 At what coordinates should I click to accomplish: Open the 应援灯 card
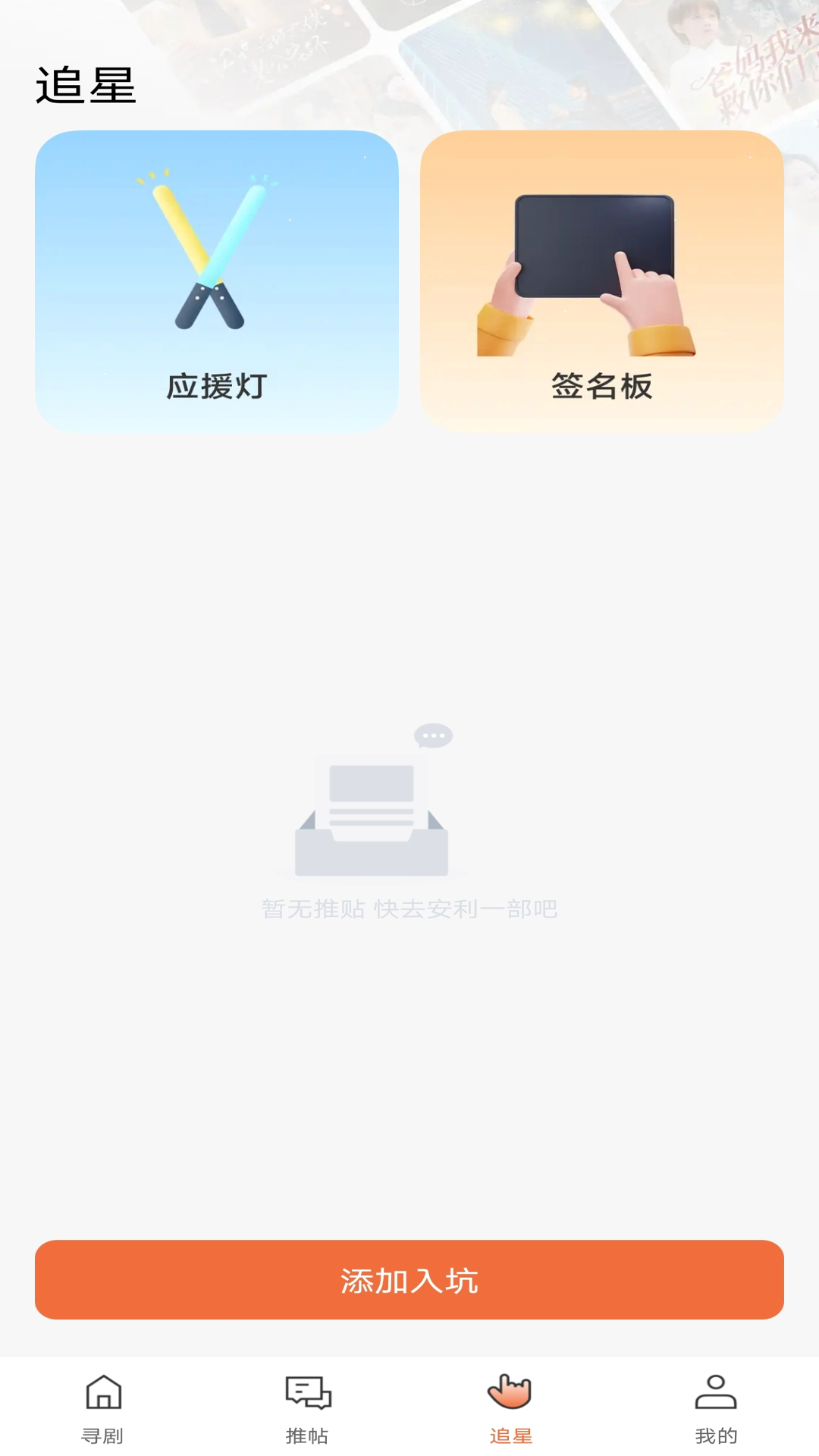coord(217,281)
